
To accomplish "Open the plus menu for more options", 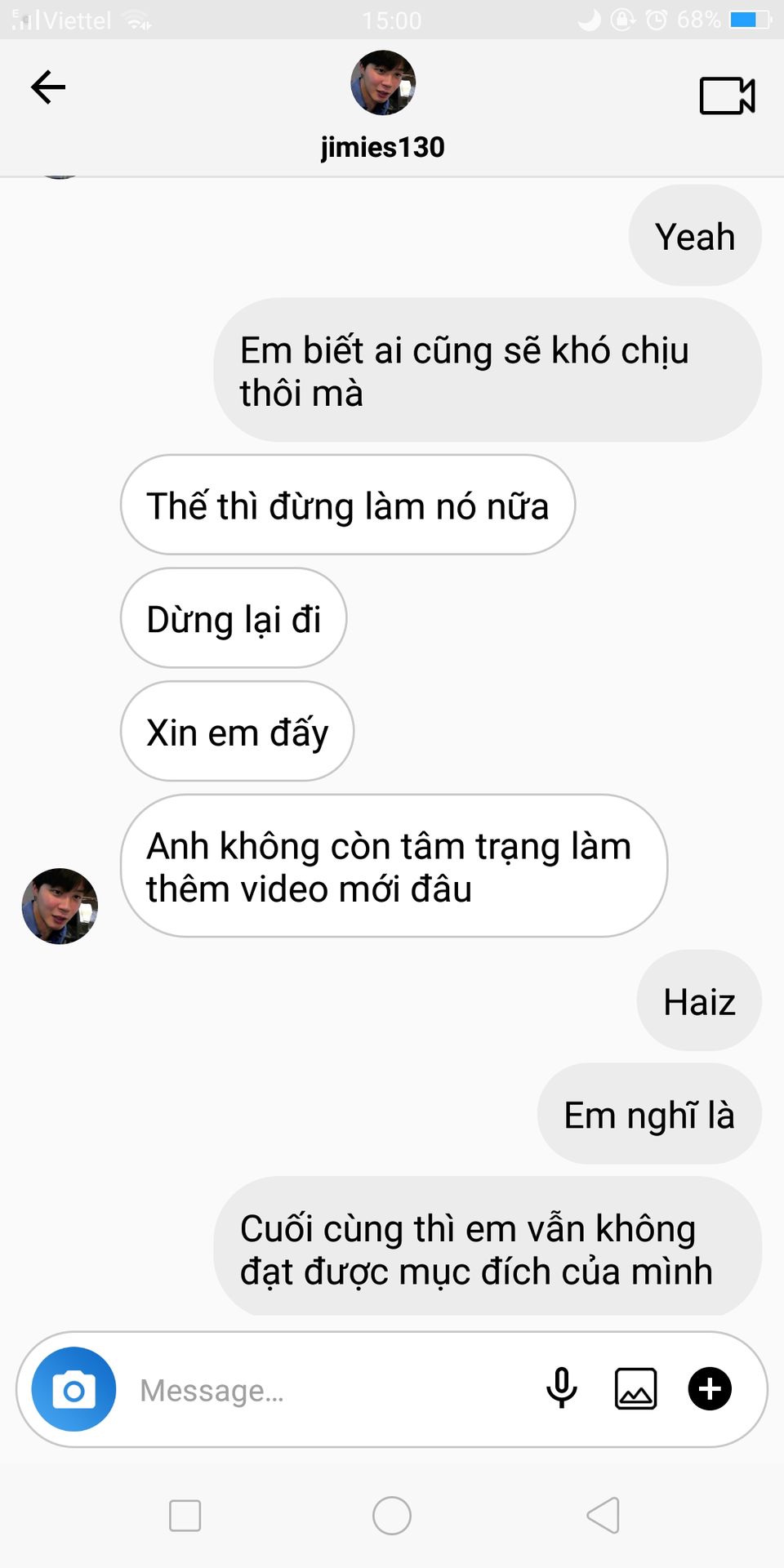I will coord(710,1388).
